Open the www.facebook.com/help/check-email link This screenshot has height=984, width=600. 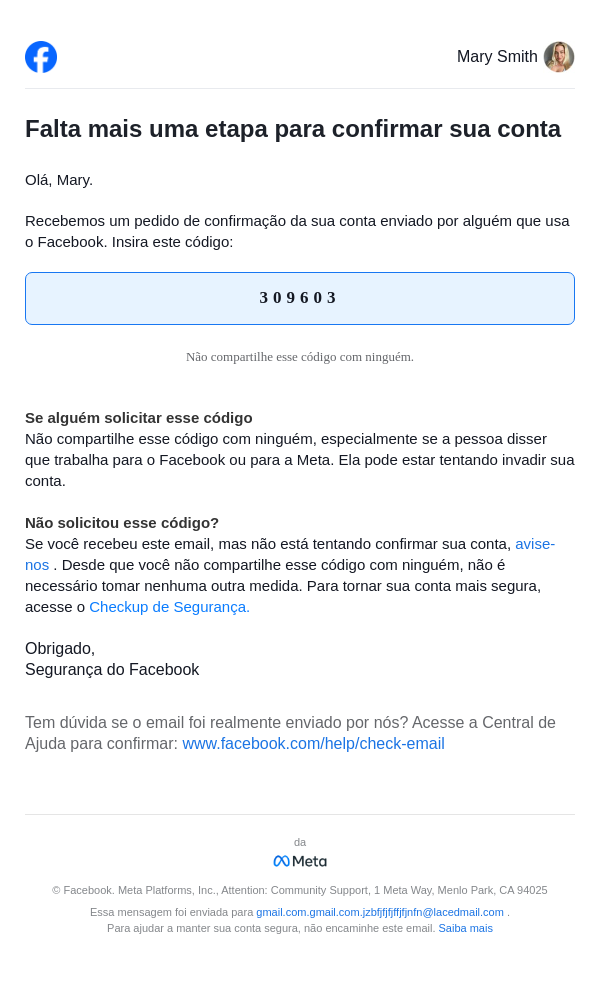coord(313,744)
